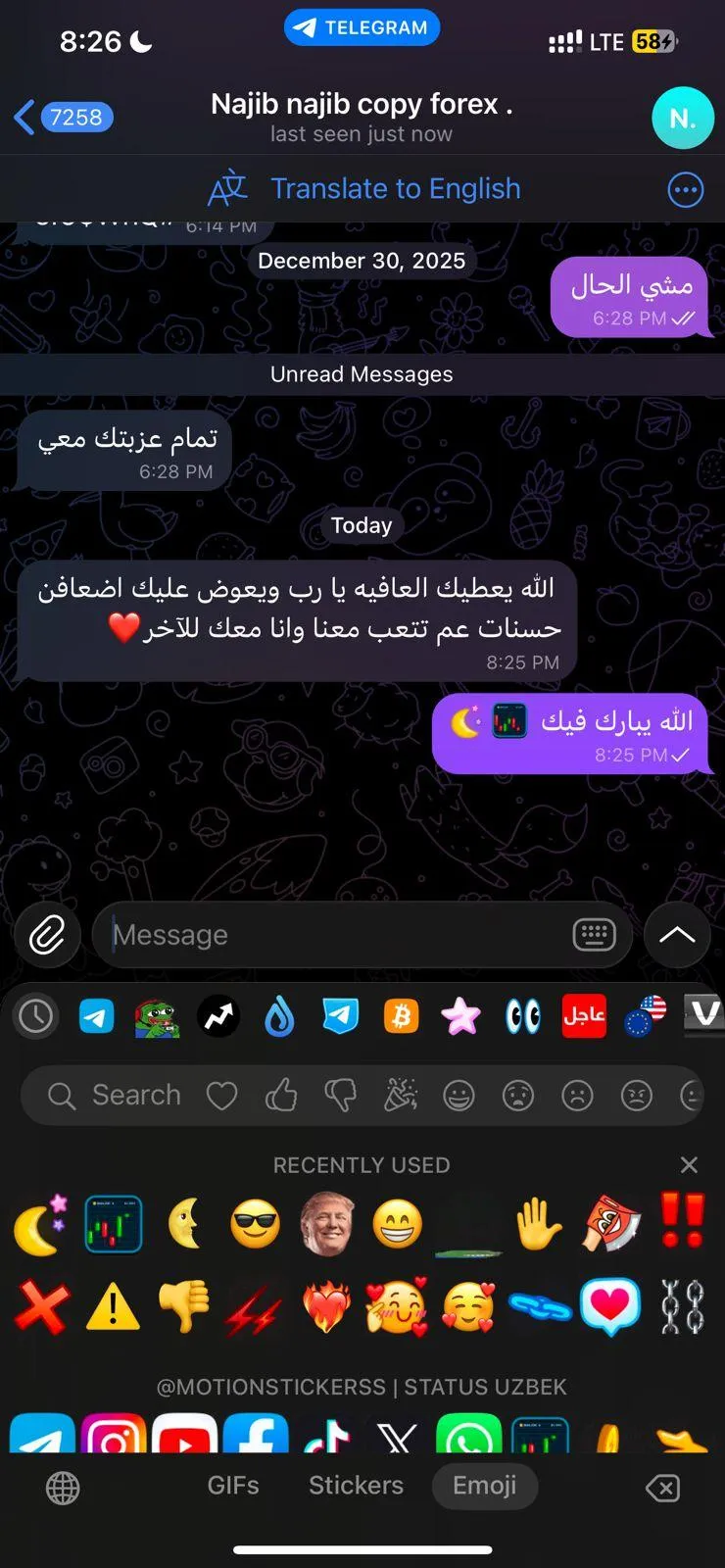Return to the Telegram pill at top

[x=362, y=27]
